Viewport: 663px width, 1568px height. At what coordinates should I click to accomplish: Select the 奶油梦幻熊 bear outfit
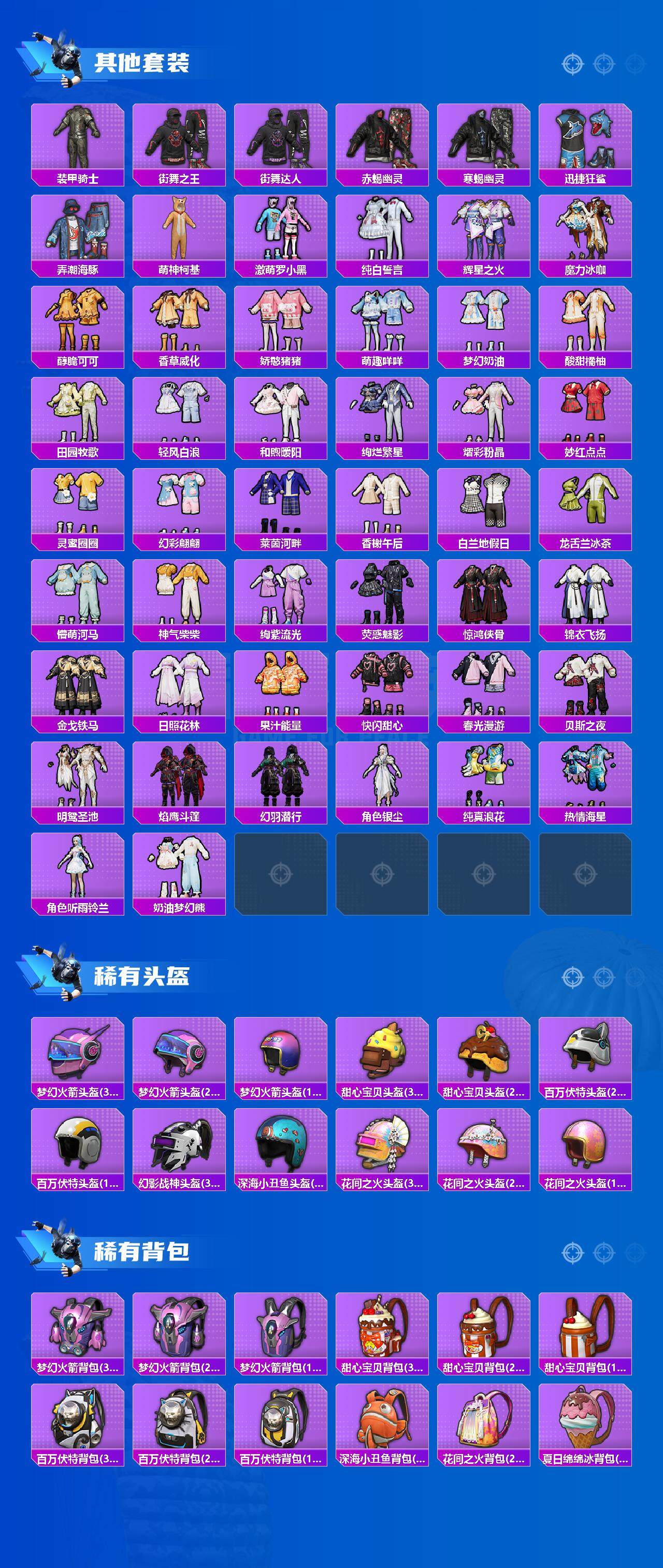180,874
